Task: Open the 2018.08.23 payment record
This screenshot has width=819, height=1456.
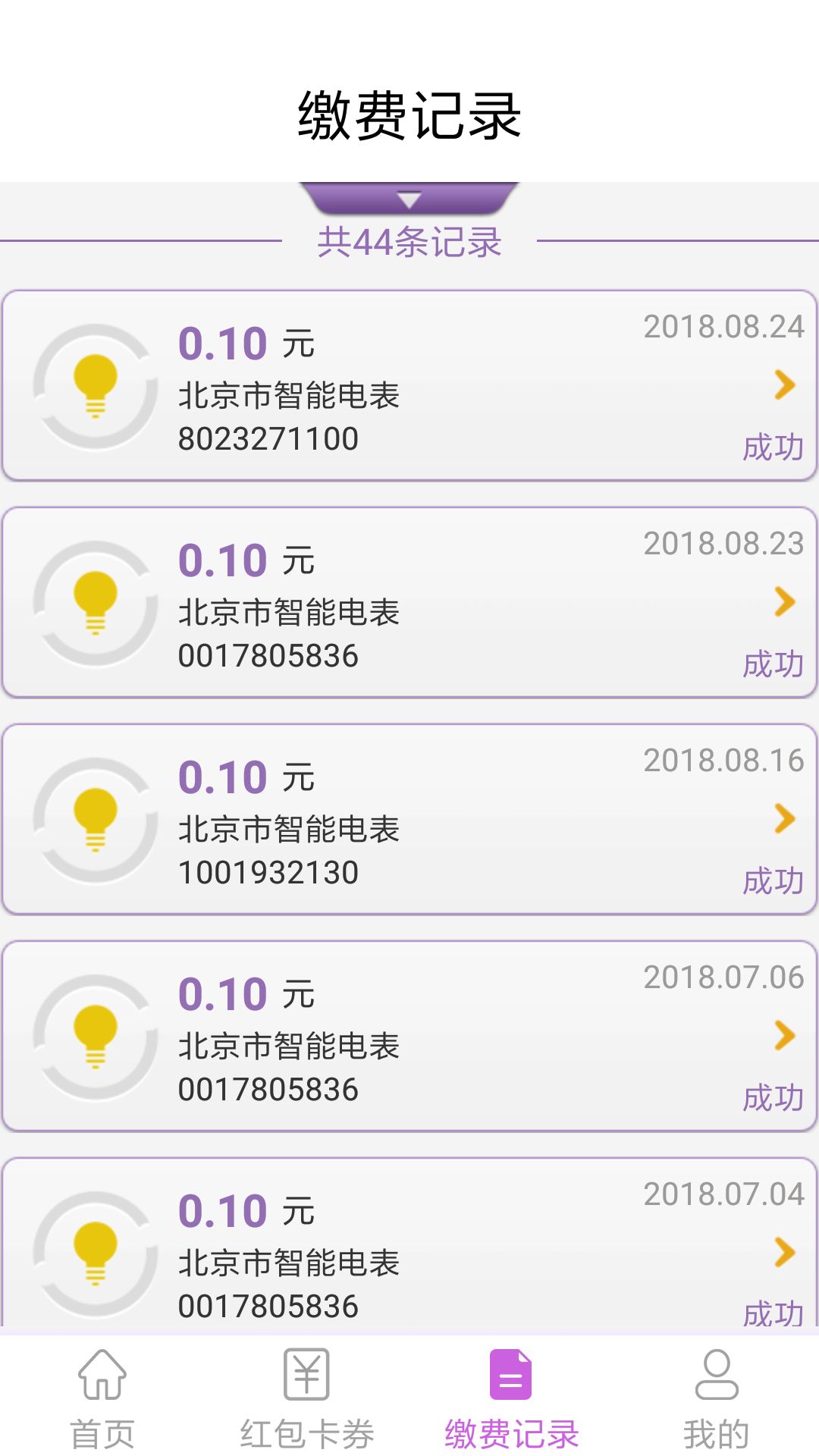Action: point(409,602)
